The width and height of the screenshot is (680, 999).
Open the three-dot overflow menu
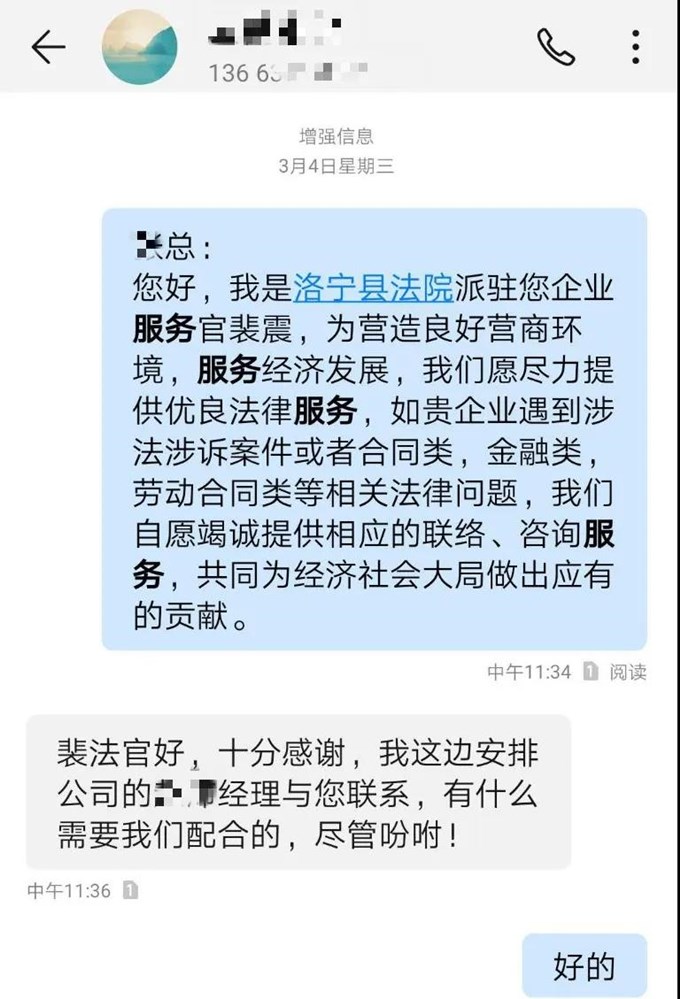pyautogui.click(x=636, y=46)
